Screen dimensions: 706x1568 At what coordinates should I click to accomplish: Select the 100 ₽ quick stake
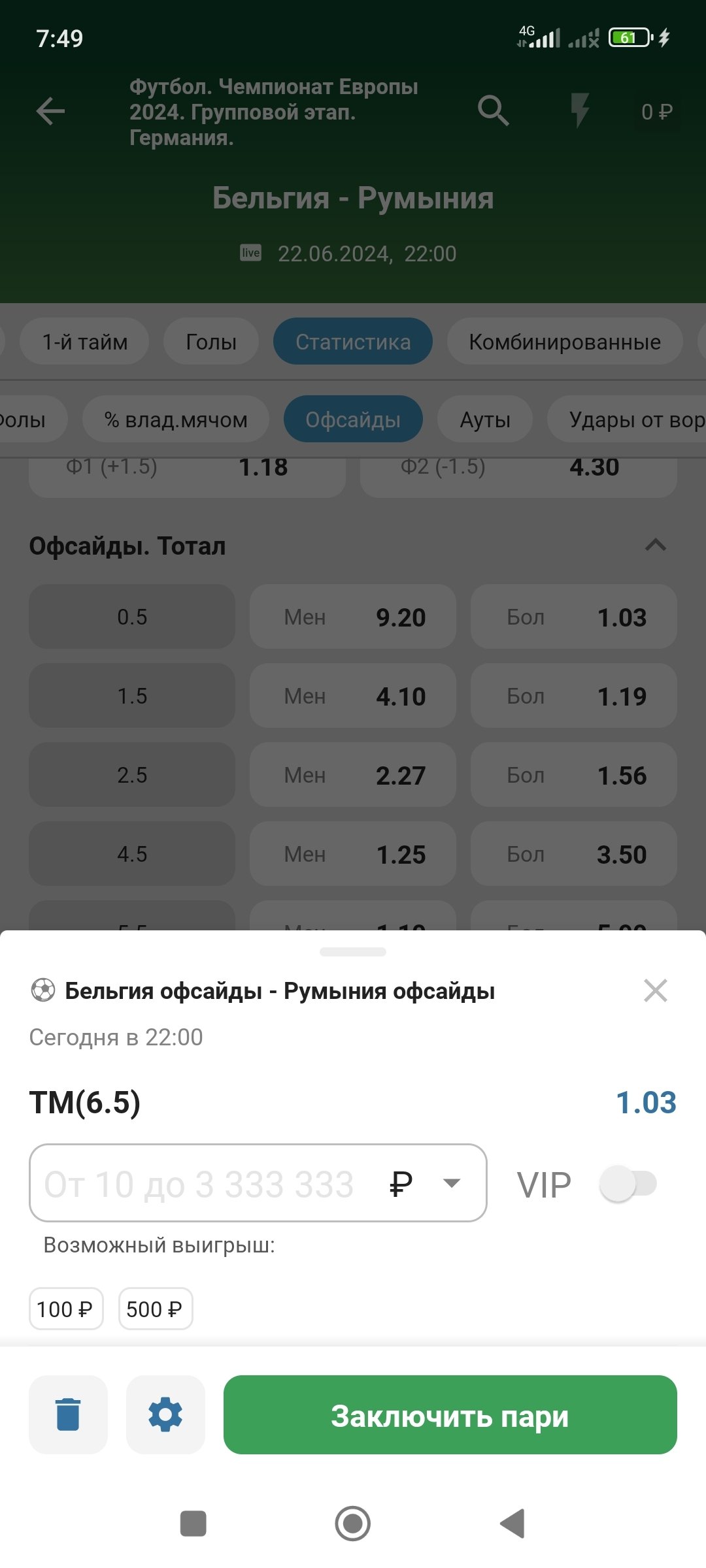click(66, 1309)
